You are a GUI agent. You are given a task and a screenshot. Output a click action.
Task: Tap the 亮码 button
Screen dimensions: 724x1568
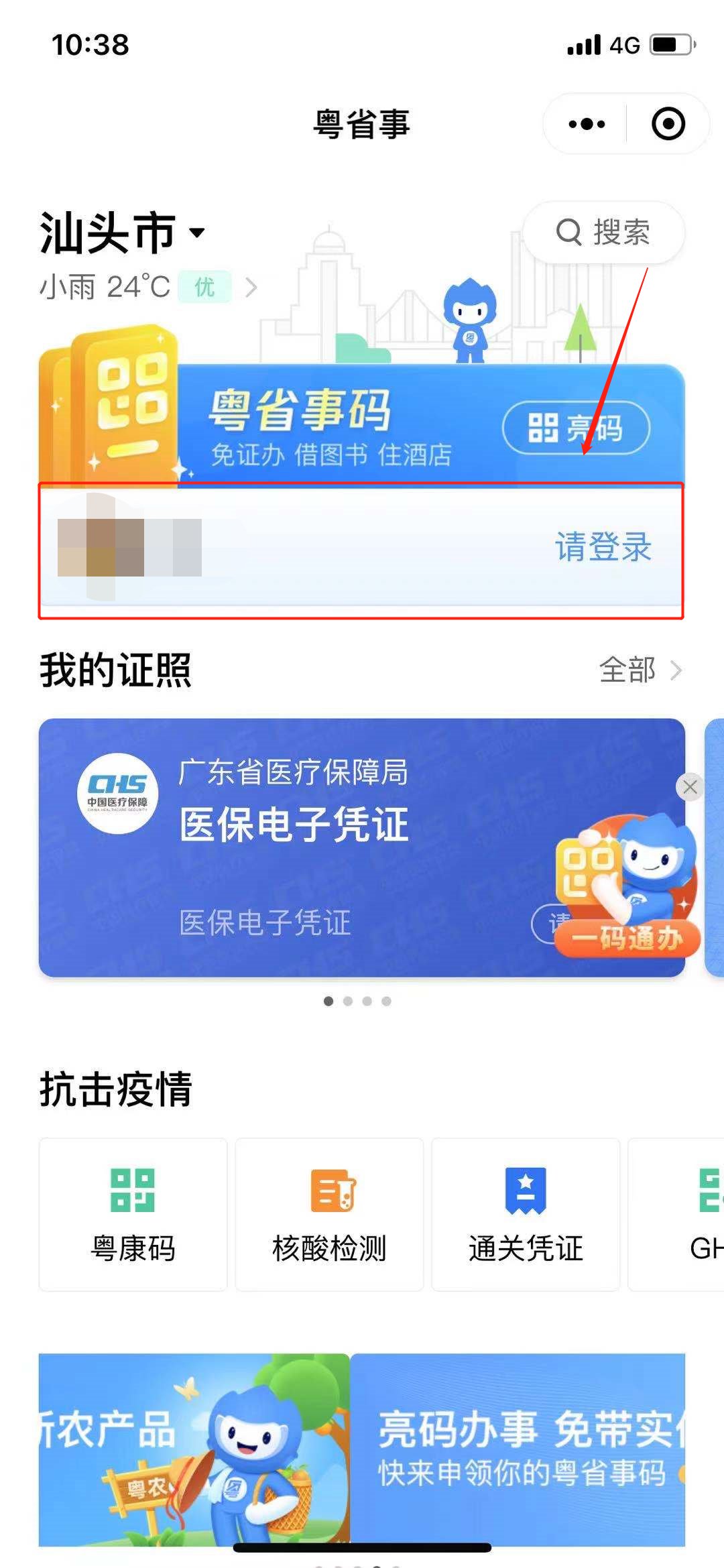pyautogui.click(x=576, y=428)
